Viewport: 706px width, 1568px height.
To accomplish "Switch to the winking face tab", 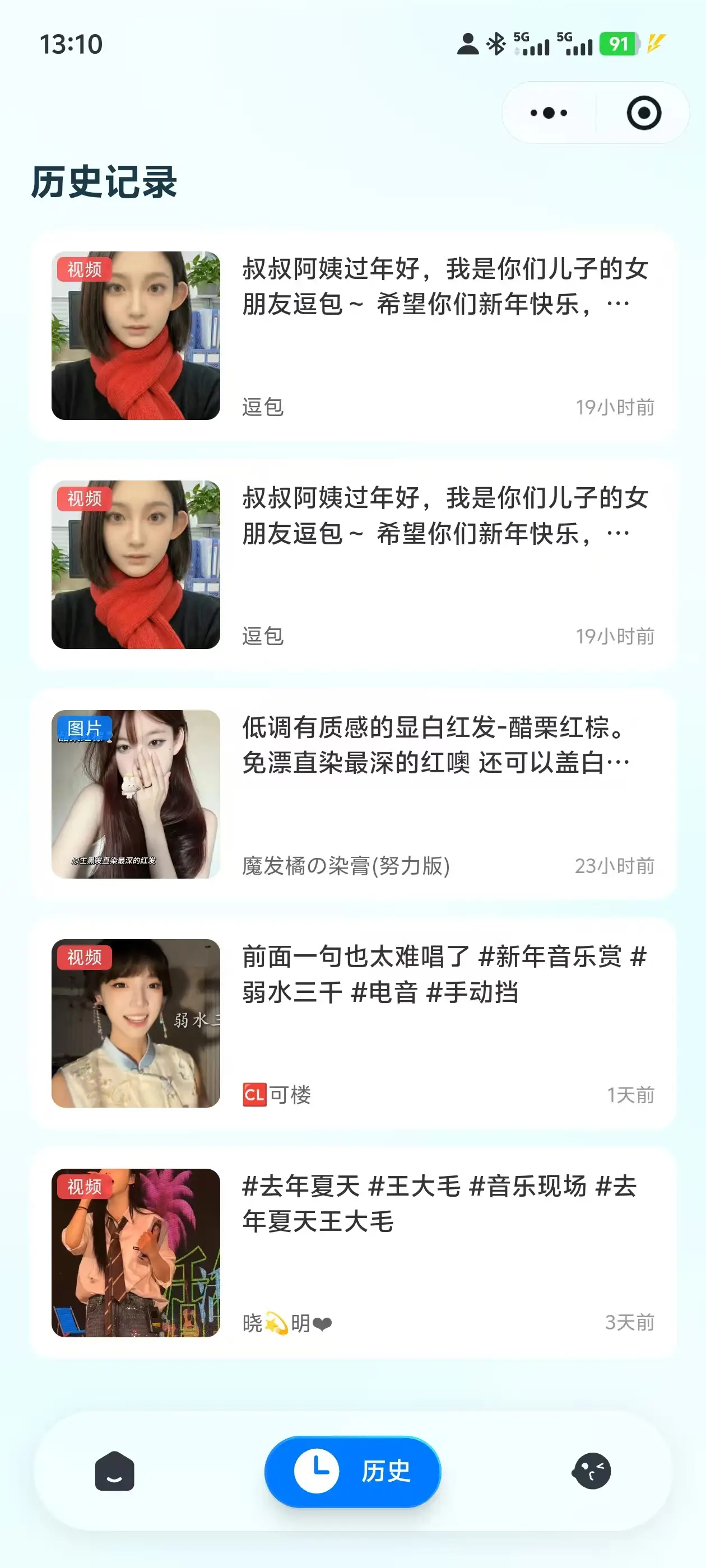I will coord(591,1471).
